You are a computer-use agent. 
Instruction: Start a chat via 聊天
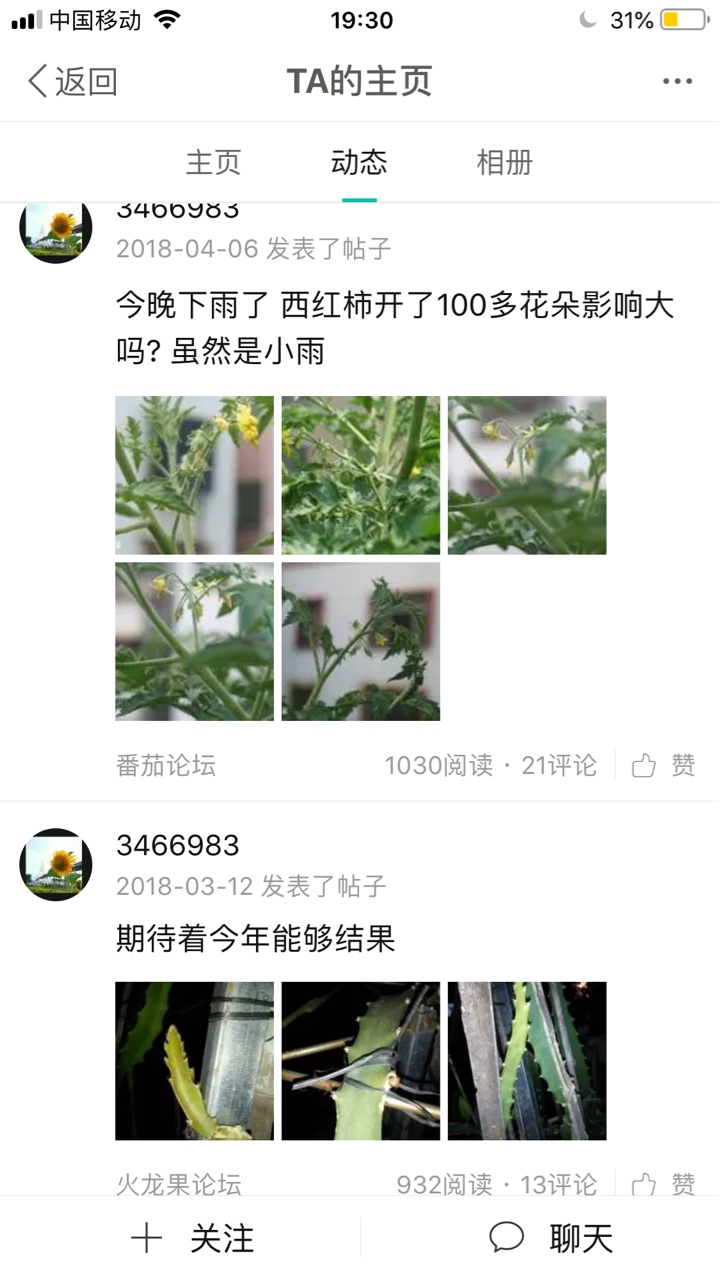tap(551, 1239)
